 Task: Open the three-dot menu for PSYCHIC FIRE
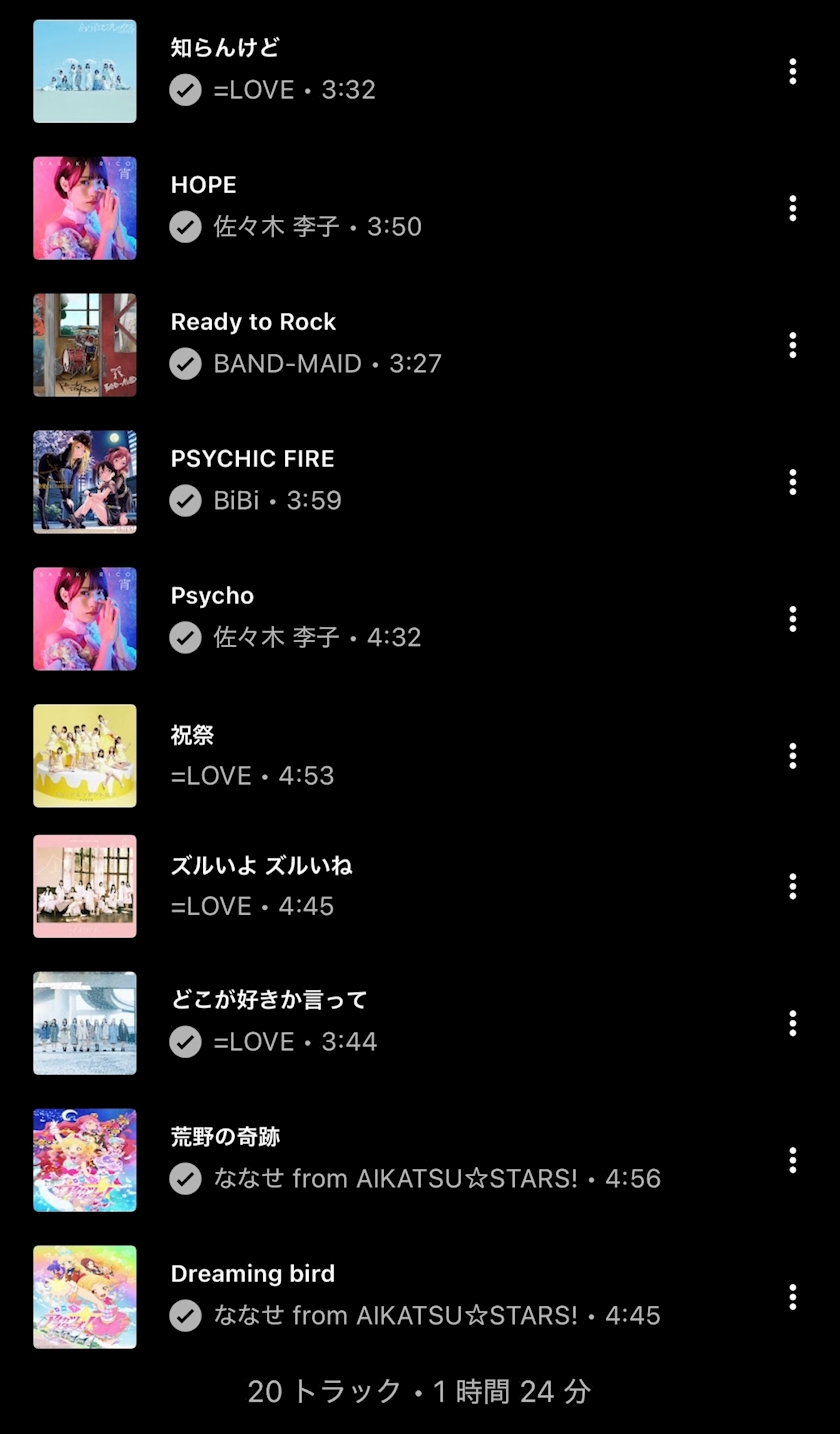pyautogui.click(x=792, y=482)
